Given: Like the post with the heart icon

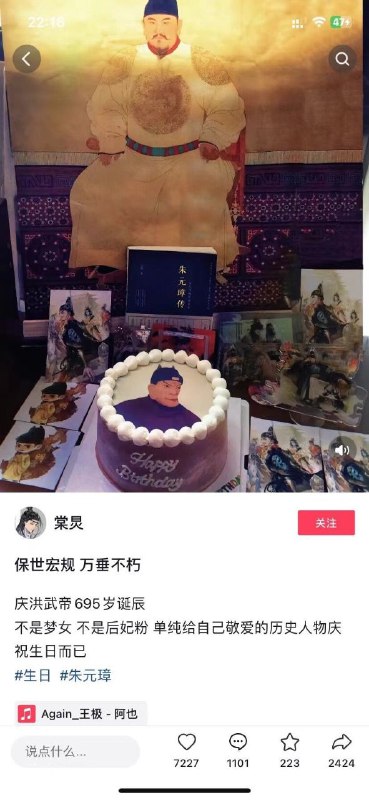Looking at the screenshot, I should pos(186,742).
